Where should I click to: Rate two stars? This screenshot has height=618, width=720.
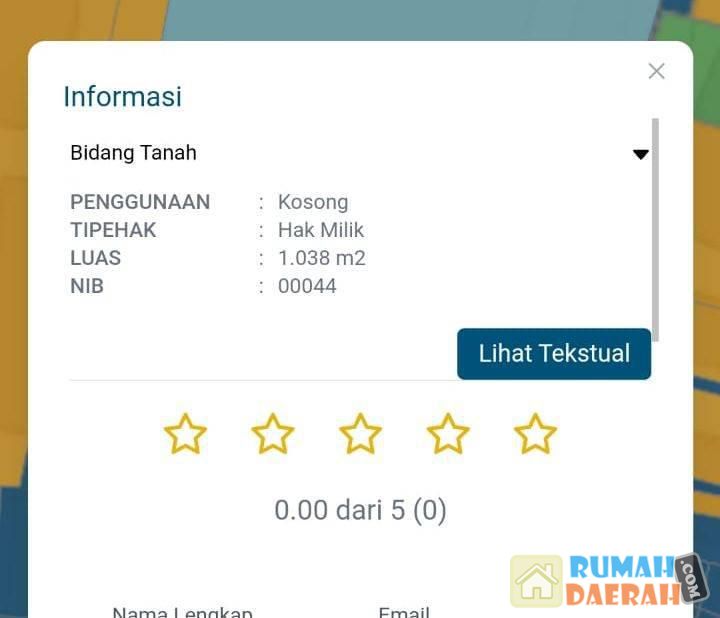pos(273,435)
